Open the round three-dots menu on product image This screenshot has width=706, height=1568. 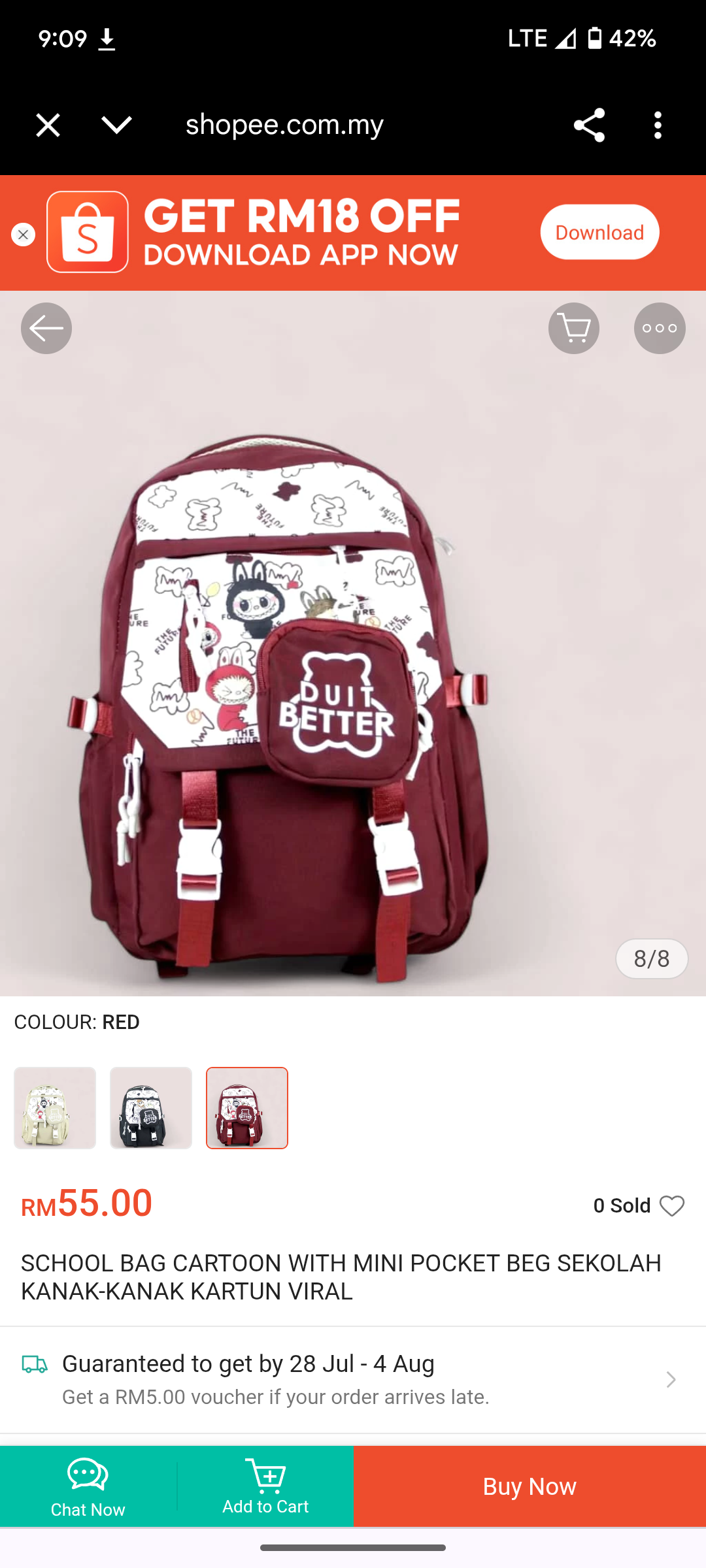(660, 328)
